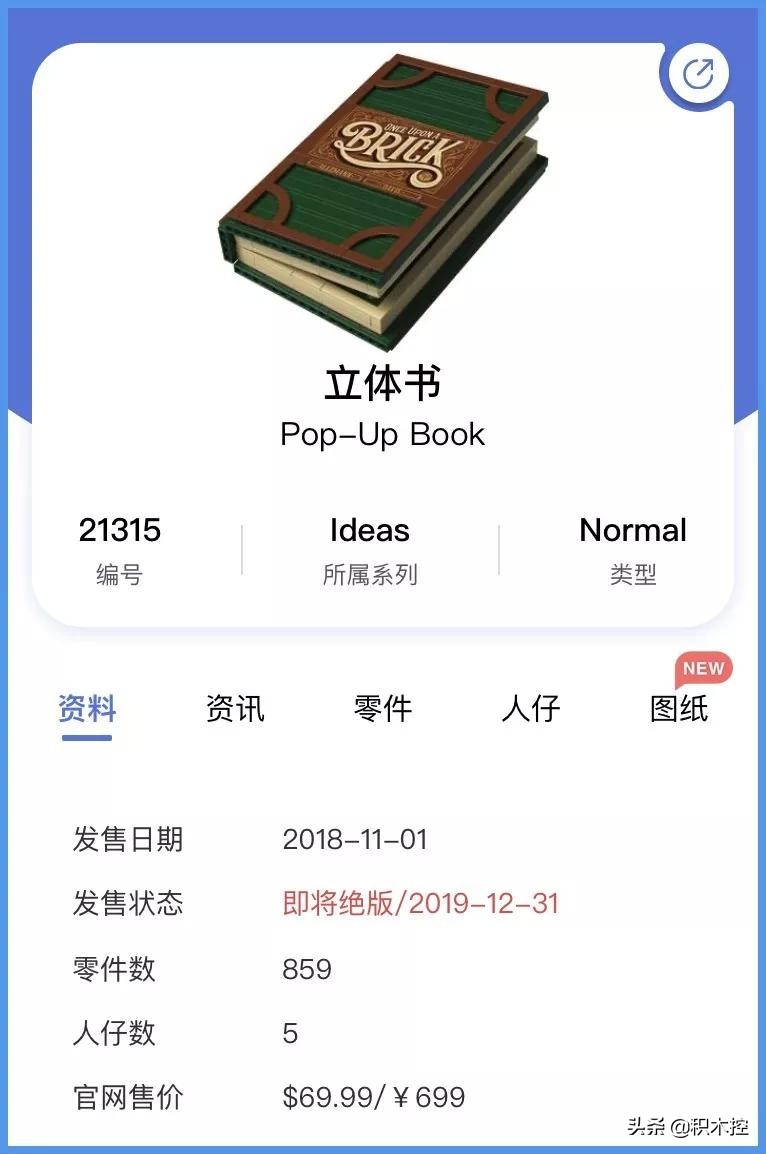Open the 即将绝版/2019-12-31 status link
The height and width of the screenshot is (1154, 766).
click(420, 903)
